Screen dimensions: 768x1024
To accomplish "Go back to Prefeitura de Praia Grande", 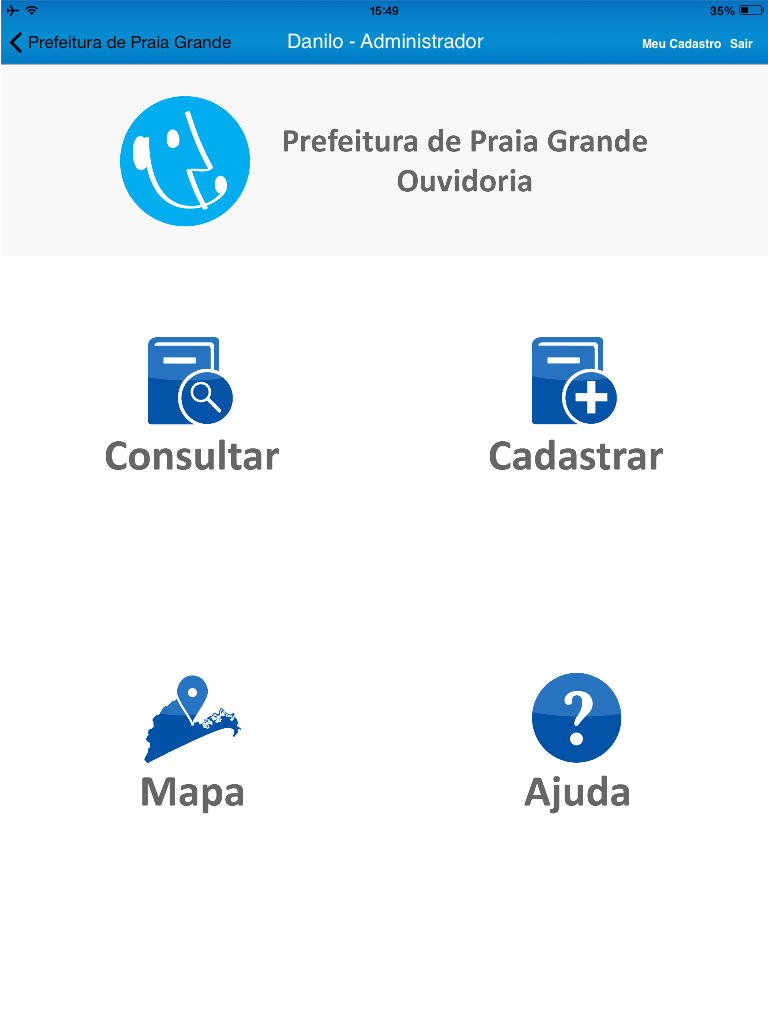I will click(x=120, y=43).
